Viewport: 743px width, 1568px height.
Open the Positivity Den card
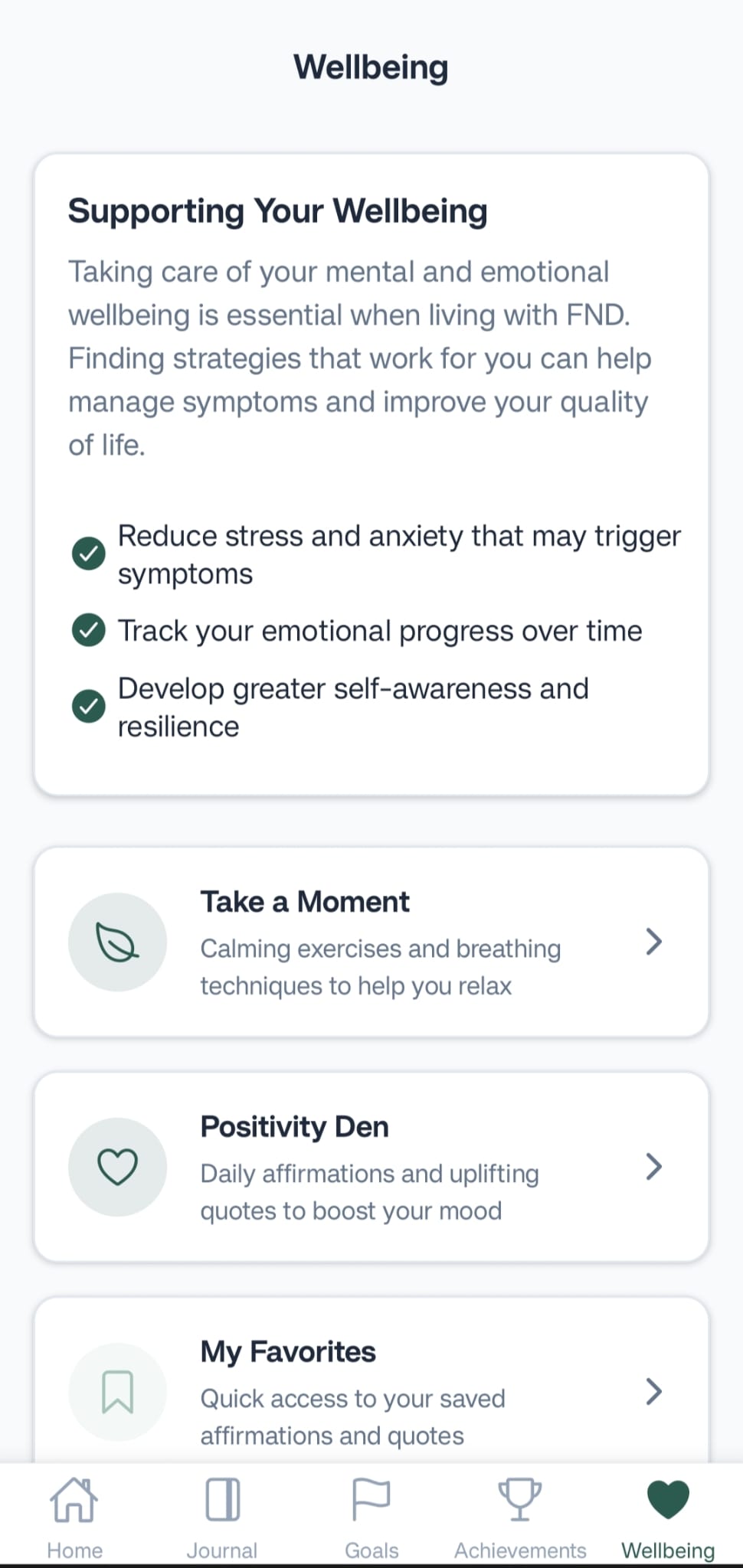click(x=371, y=1167)
